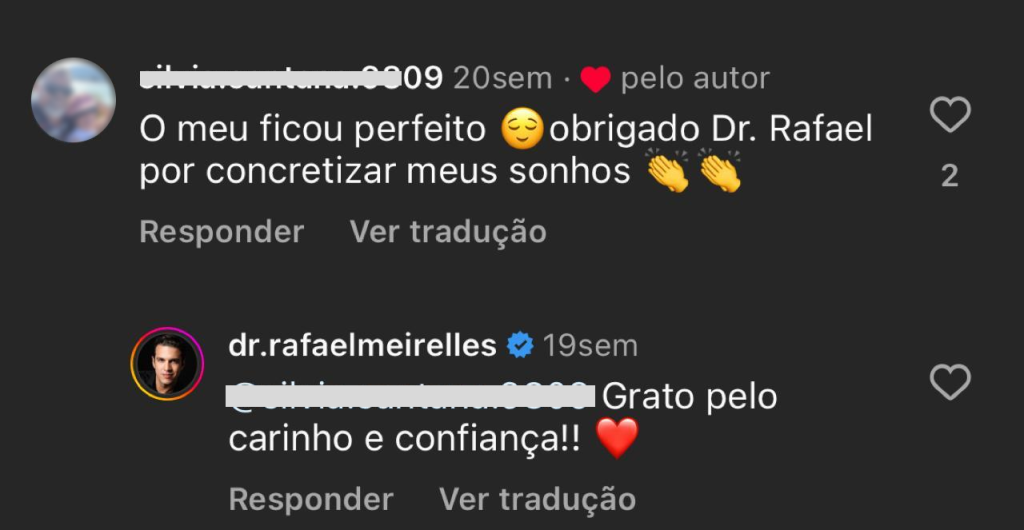Reply to dr.rafaelmeirelles' comment via Responder

click(x=311, y=498)
